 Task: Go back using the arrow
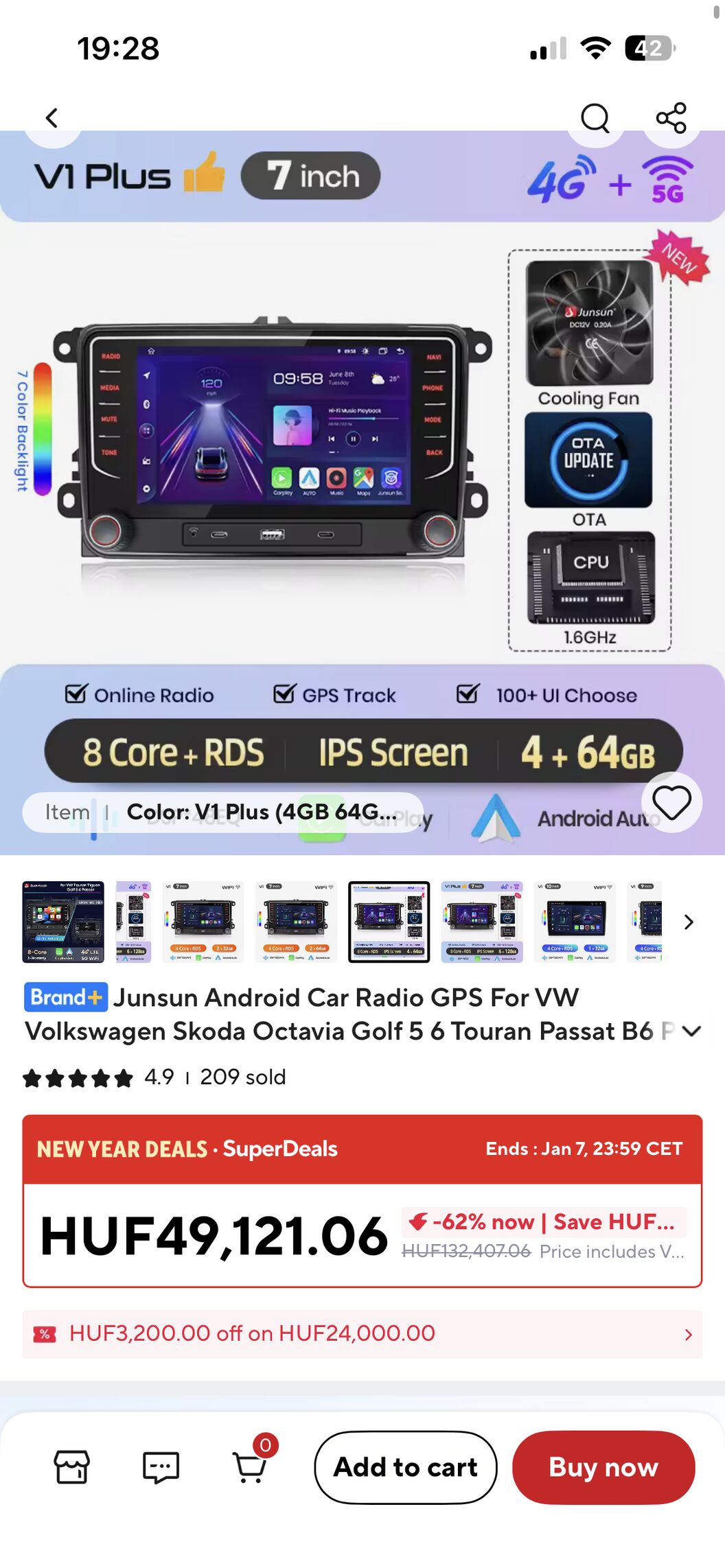pyautogui.click(x=52, y=118)
